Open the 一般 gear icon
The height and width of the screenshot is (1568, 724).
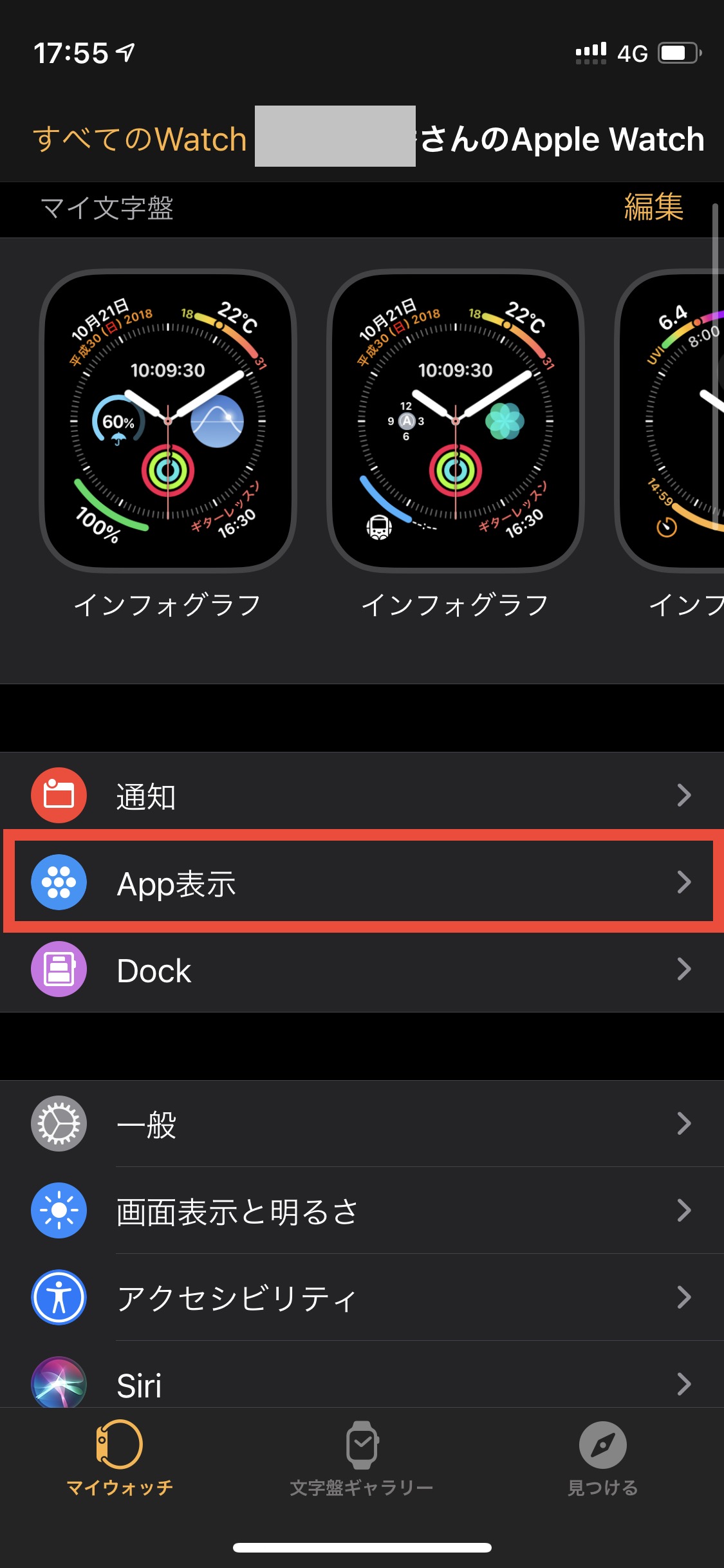coord(58,1124)
